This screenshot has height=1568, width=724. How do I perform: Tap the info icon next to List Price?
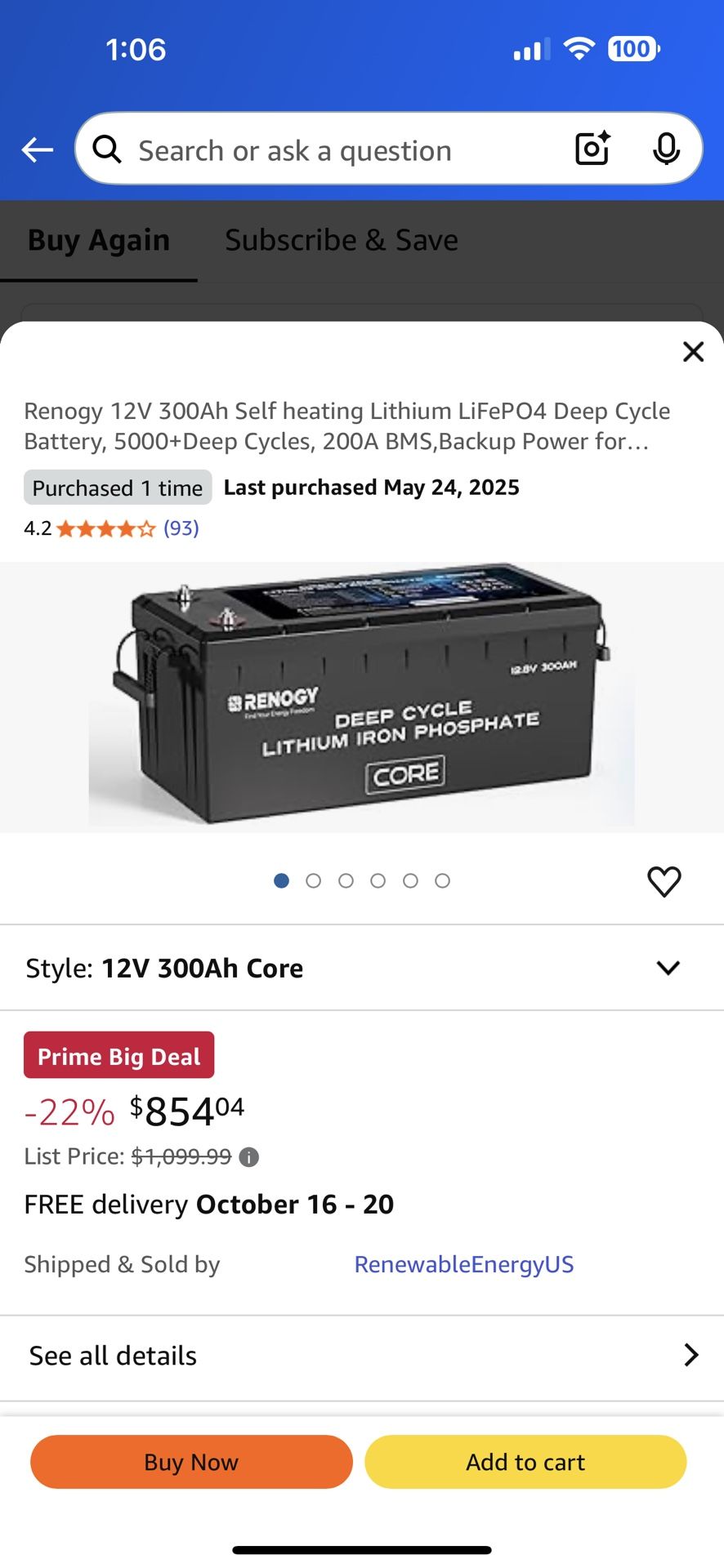[249, 1156]
